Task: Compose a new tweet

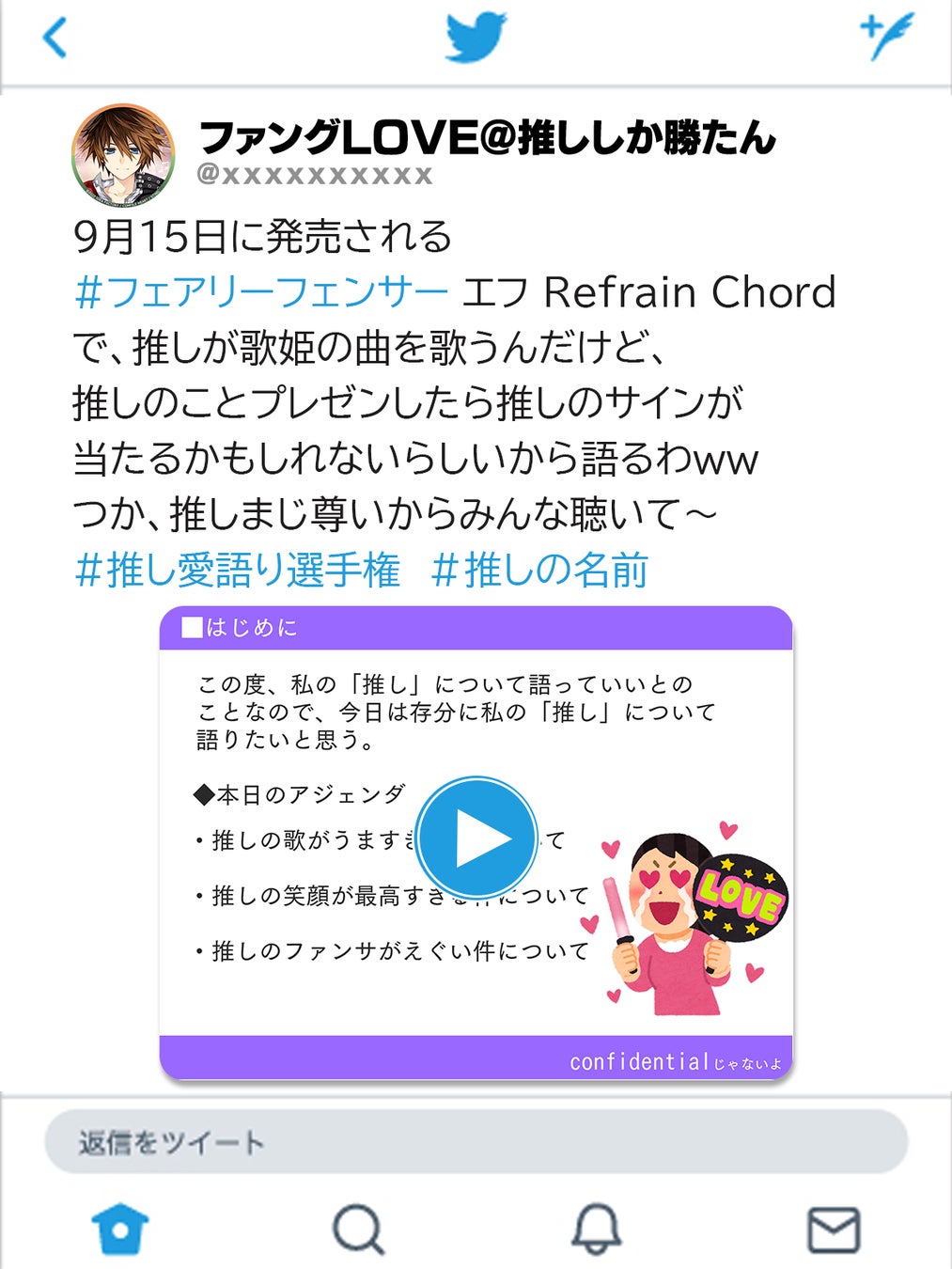Action: coord(886,37)
